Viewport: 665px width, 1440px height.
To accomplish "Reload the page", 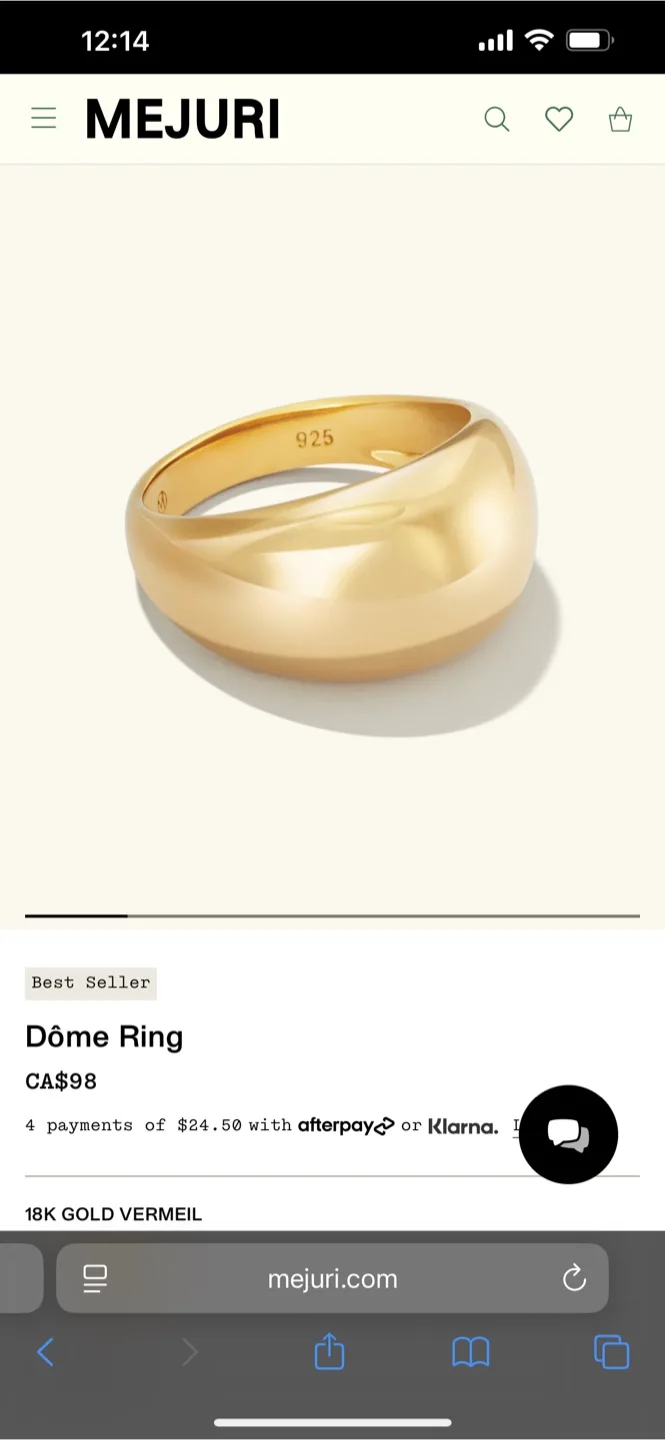I will tap(574, 1278).
